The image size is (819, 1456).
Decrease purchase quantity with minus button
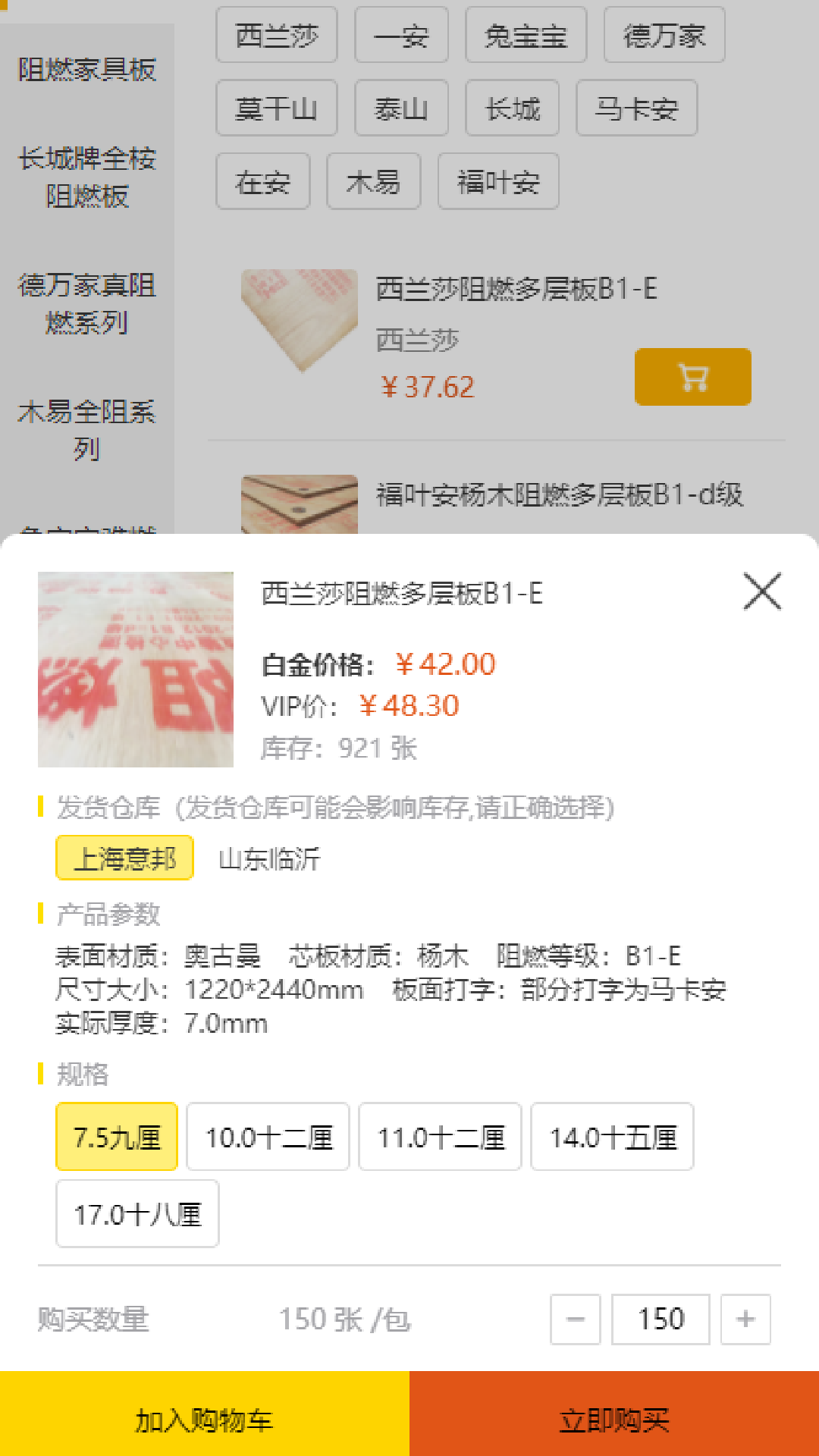[x=576, y=1319]
